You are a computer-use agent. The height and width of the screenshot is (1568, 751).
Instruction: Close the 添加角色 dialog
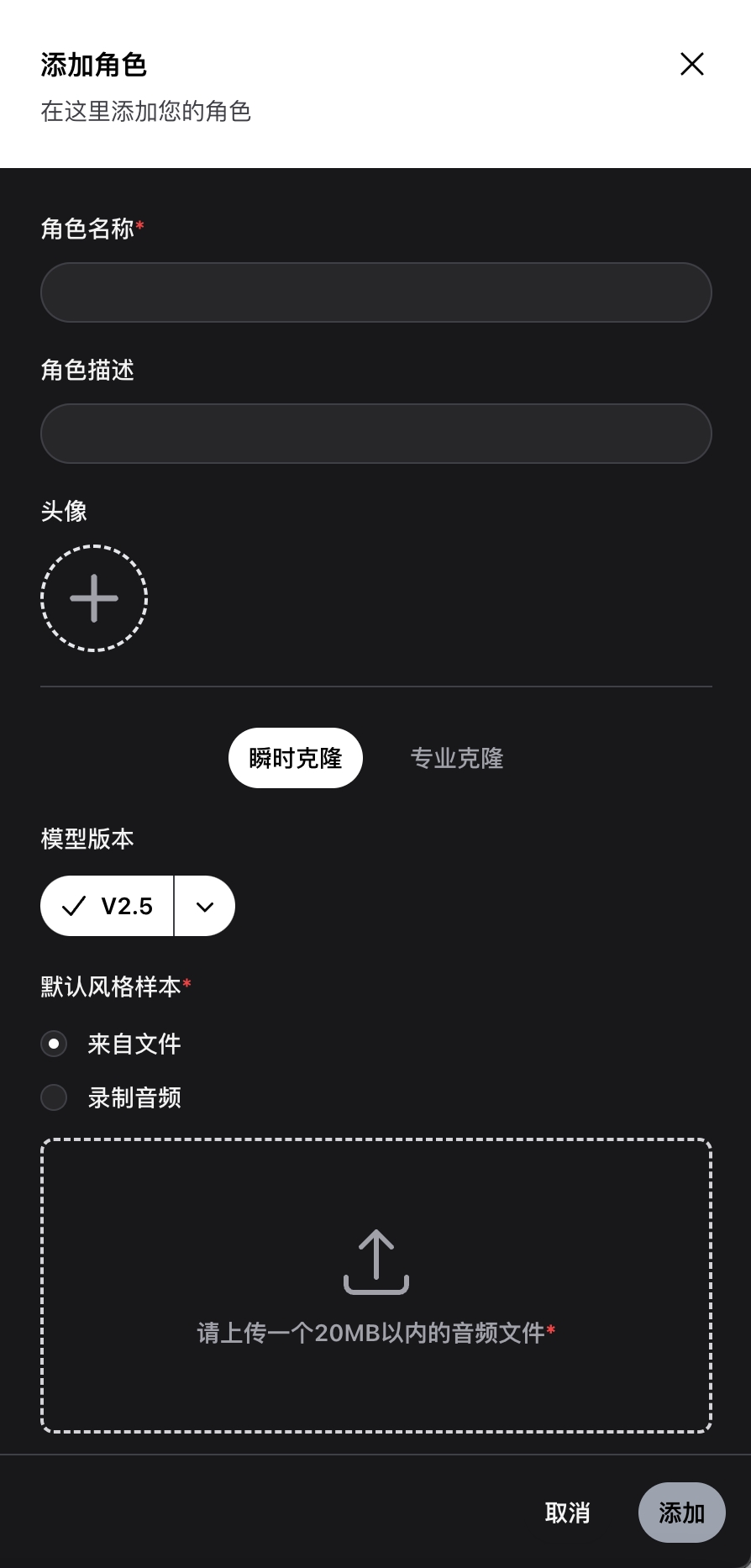tap(692, 65)
